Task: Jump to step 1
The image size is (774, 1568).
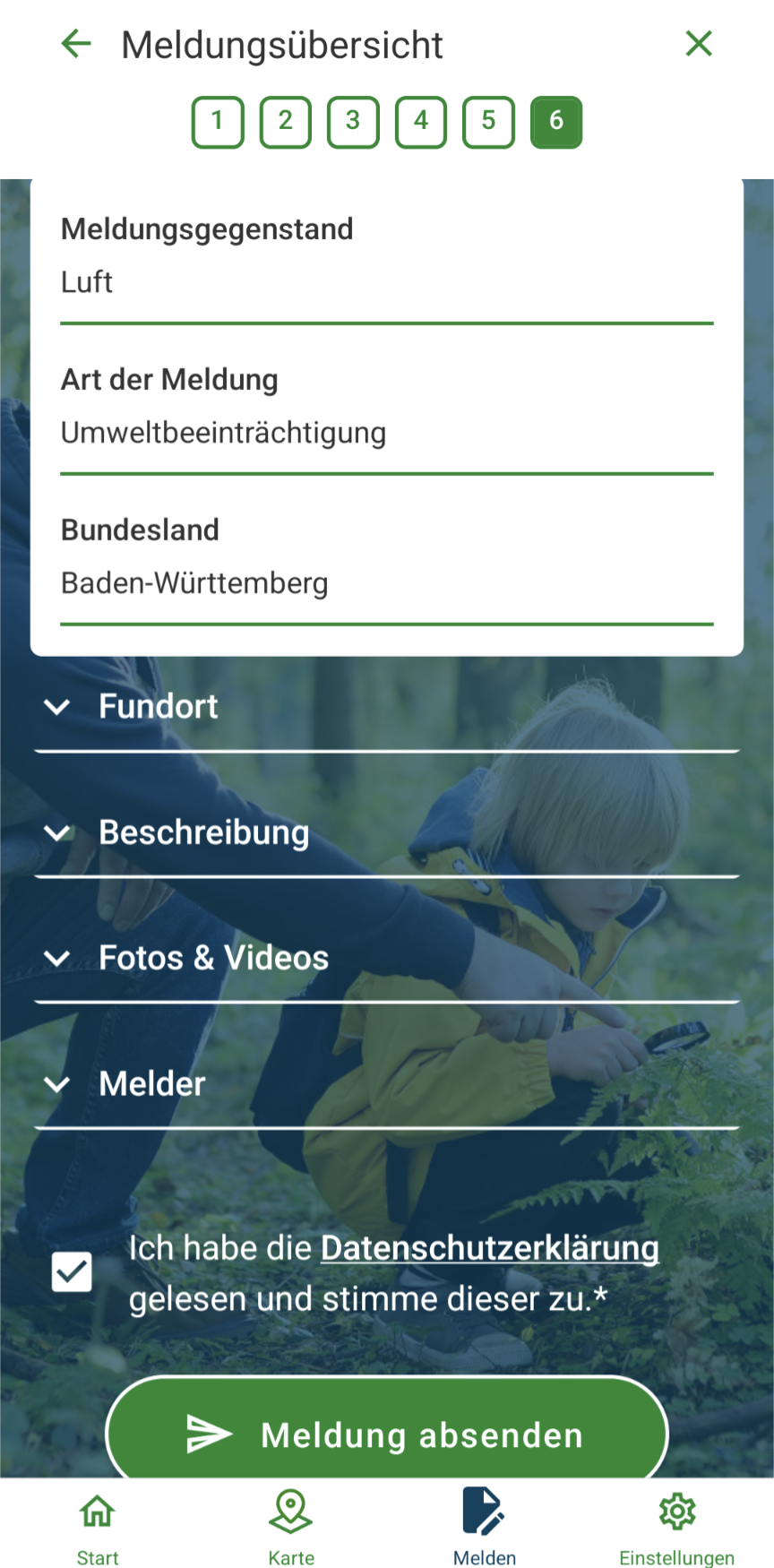Action: [x=218, y=122]
